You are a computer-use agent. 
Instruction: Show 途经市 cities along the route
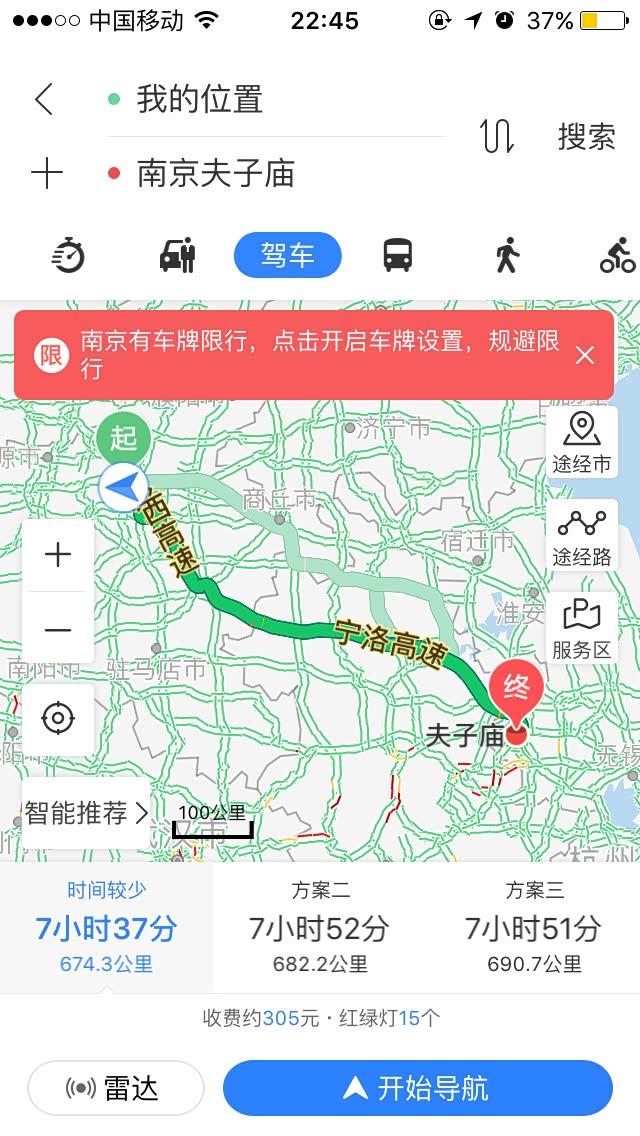(581, 442)
